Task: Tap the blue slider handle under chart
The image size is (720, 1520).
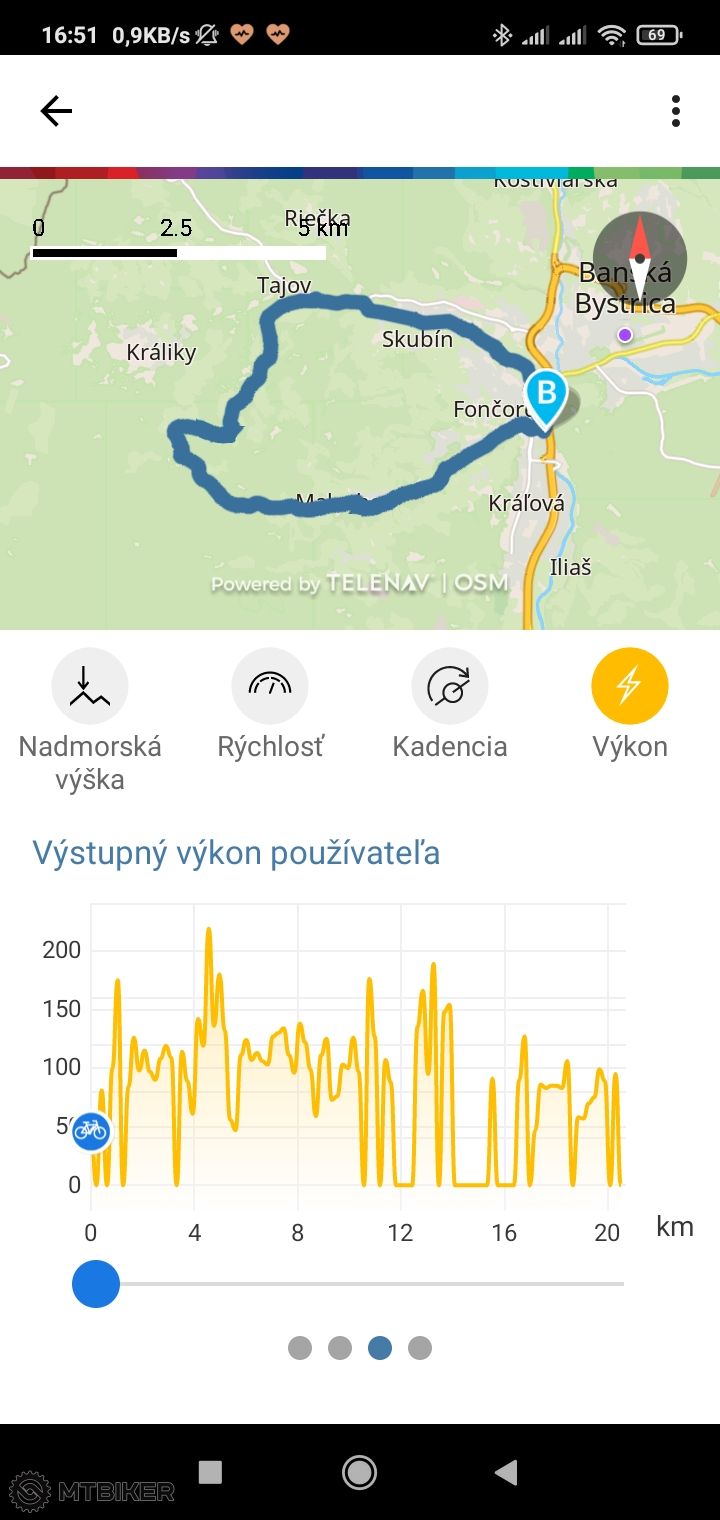Action: coord(96,1283)
